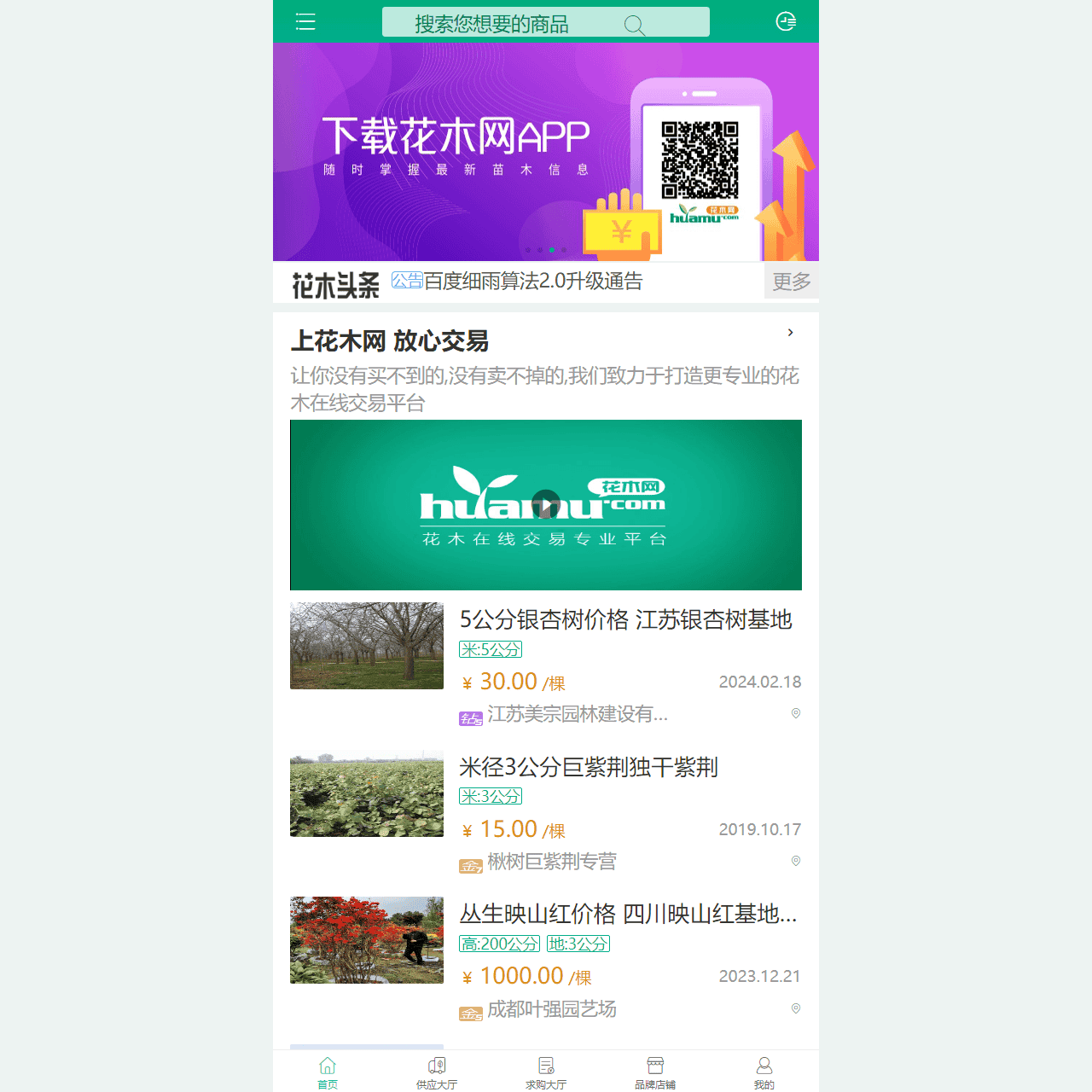Visit the 成都叶强园艺场 shop
The width and height of the screenshot is (1092, 1092).
(x=551, y=1009)
